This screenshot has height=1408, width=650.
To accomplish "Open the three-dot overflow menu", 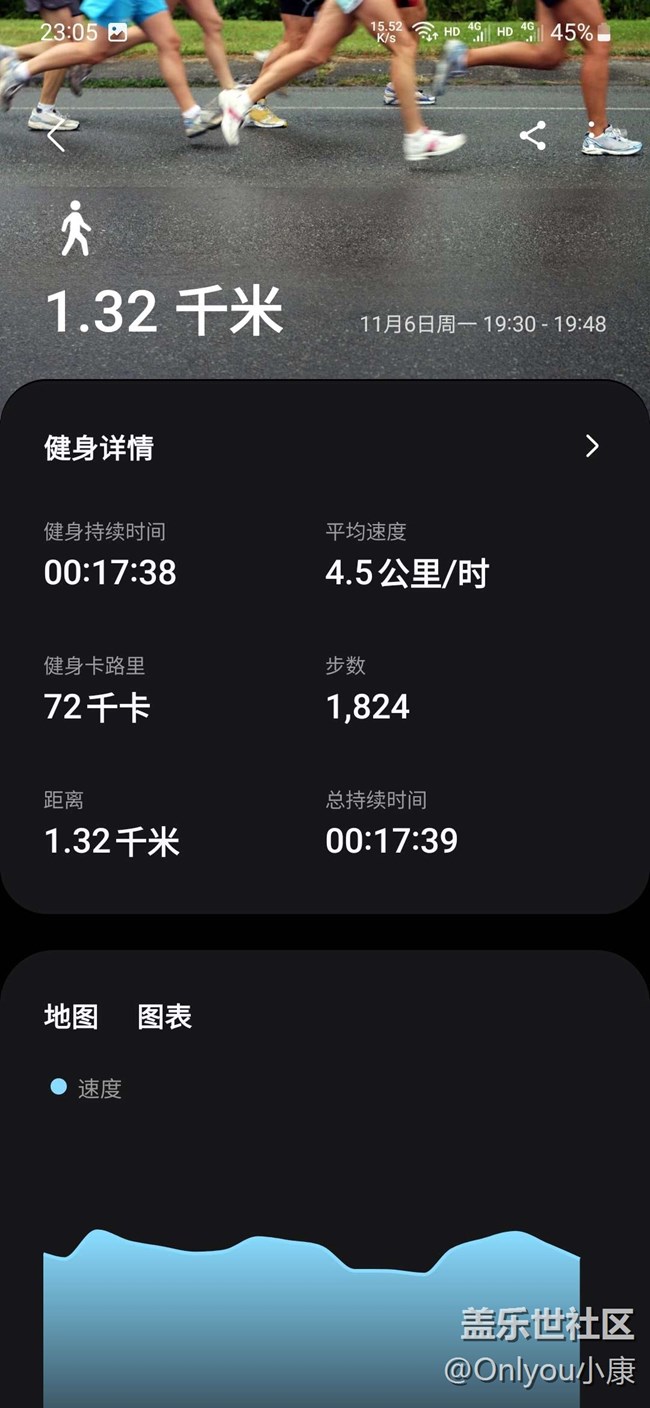I will pos(592,136).
